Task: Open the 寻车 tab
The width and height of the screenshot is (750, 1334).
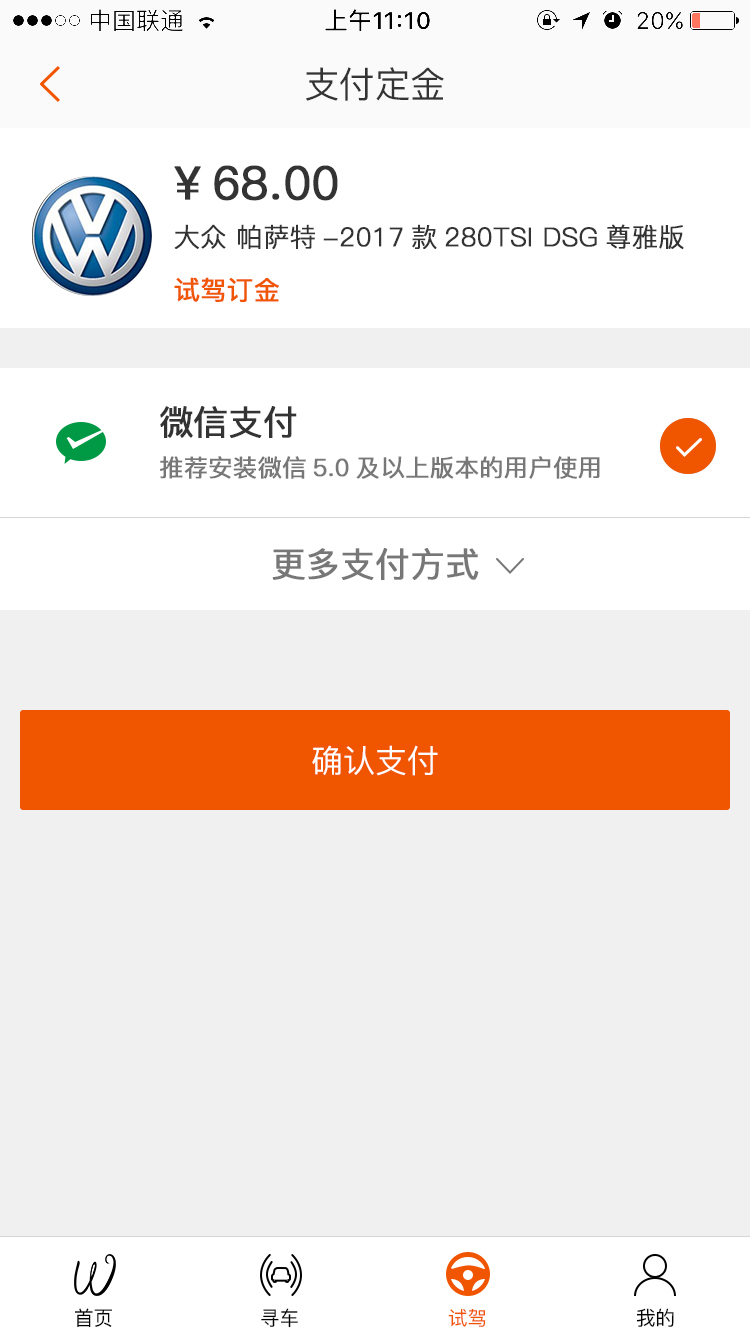Action: coord(280,1289)
